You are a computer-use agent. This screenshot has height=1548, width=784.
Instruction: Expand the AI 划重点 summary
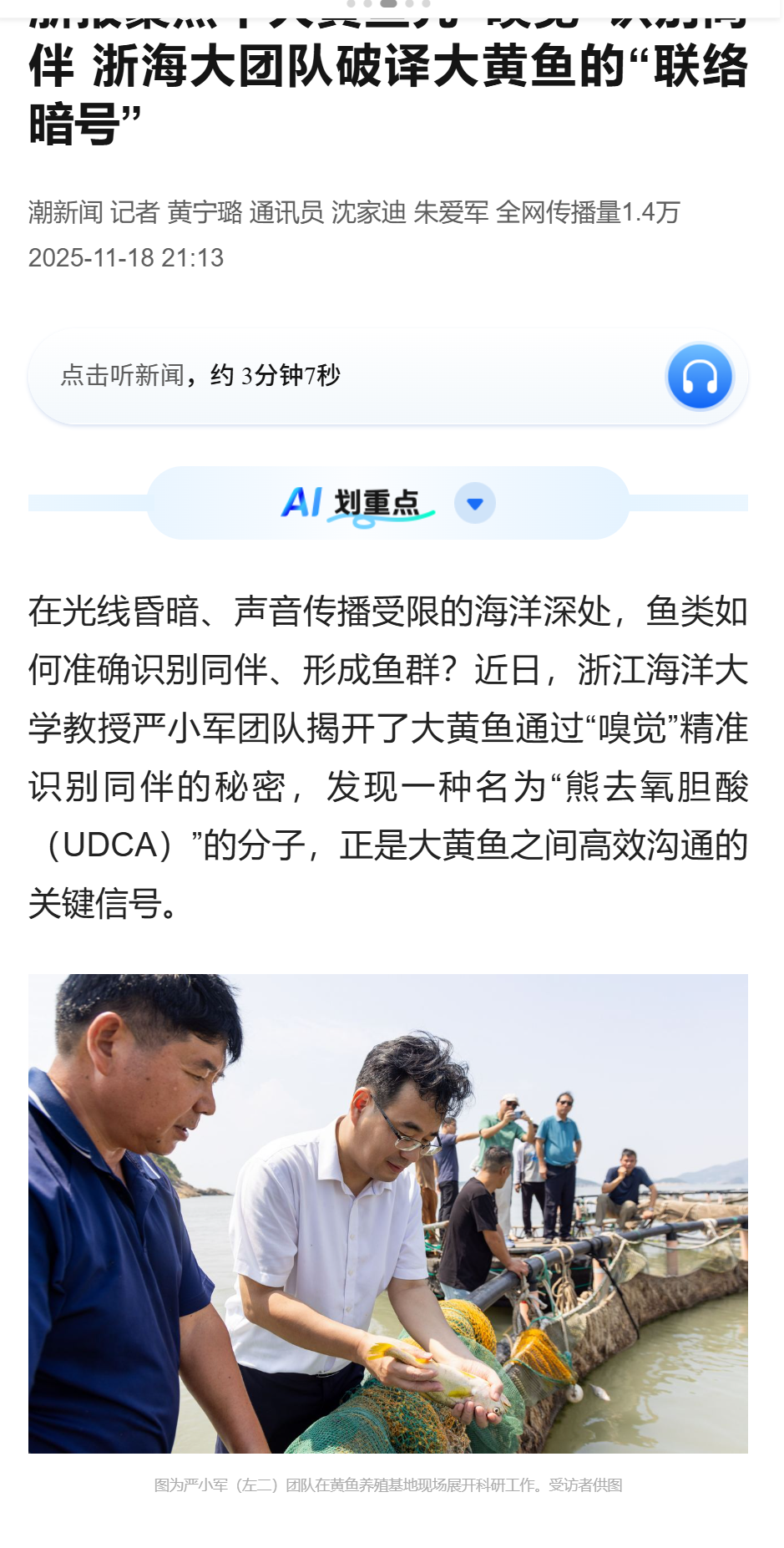pyautogui.click(x=474, y=504)
